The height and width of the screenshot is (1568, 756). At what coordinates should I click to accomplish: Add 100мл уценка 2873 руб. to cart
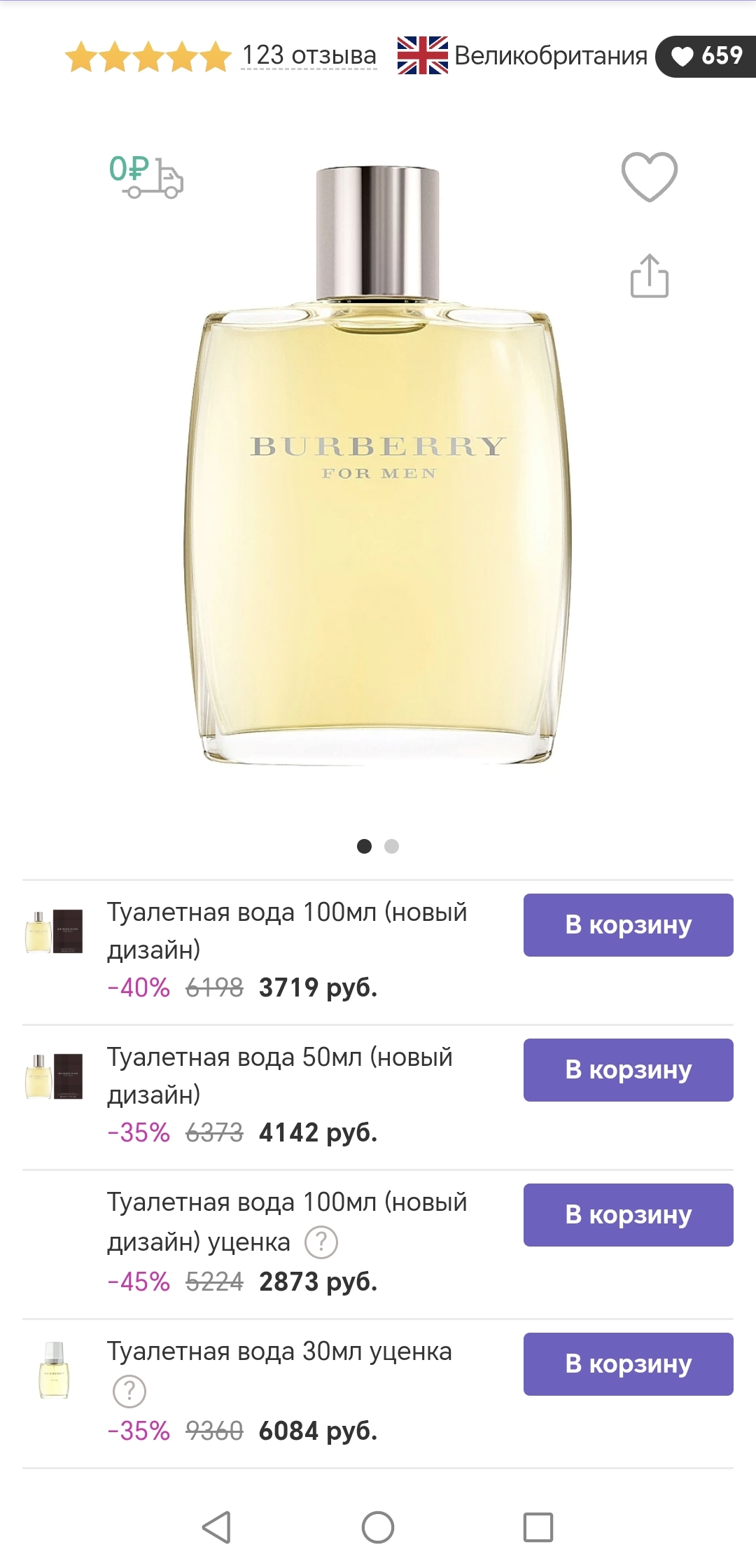click(x=628, y=1214)
